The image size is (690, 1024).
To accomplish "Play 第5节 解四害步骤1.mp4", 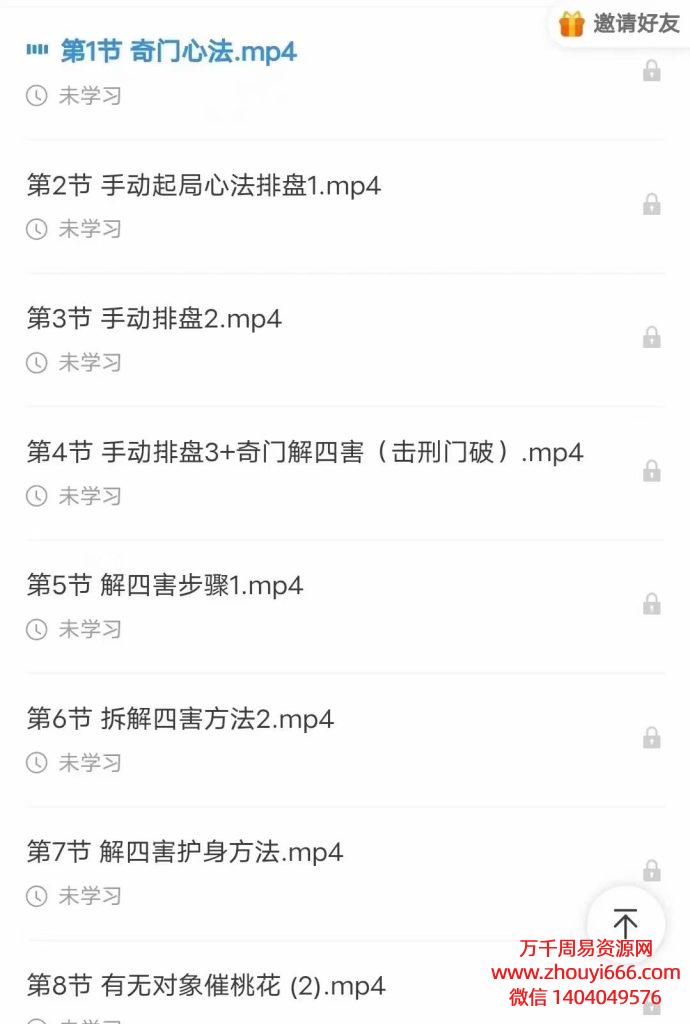I will (165, 585).
